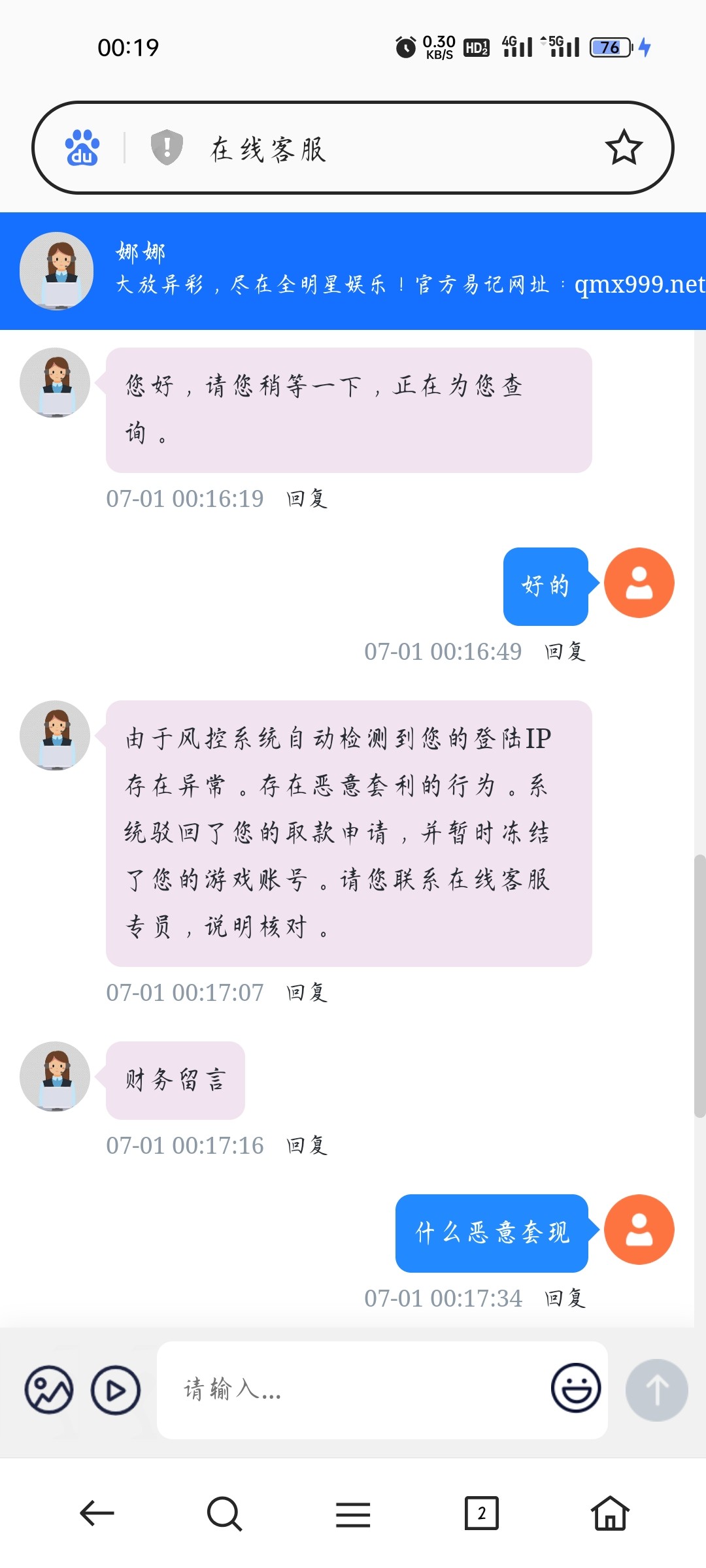Reply to the 好的 message

coord(565,652)
